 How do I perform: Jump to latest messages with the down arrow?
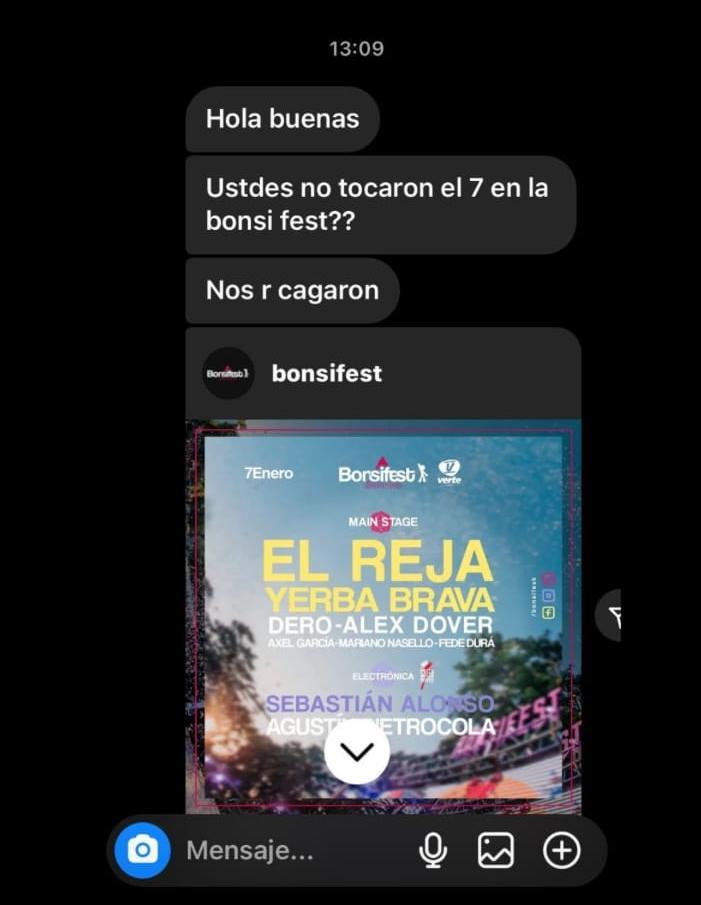click(x=357, y=752)
